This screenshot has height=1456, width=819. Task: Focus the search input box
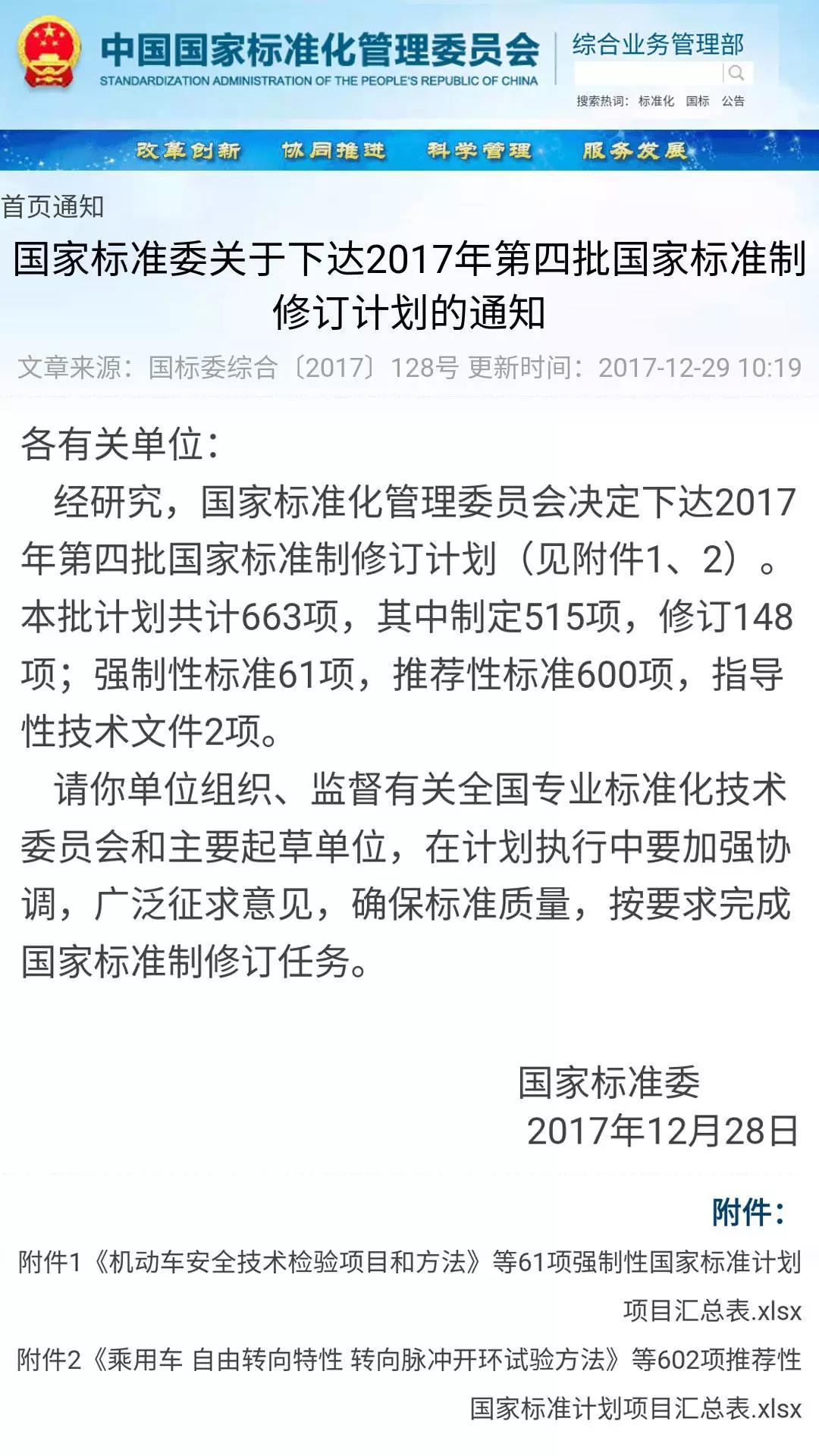pos(648,73)
